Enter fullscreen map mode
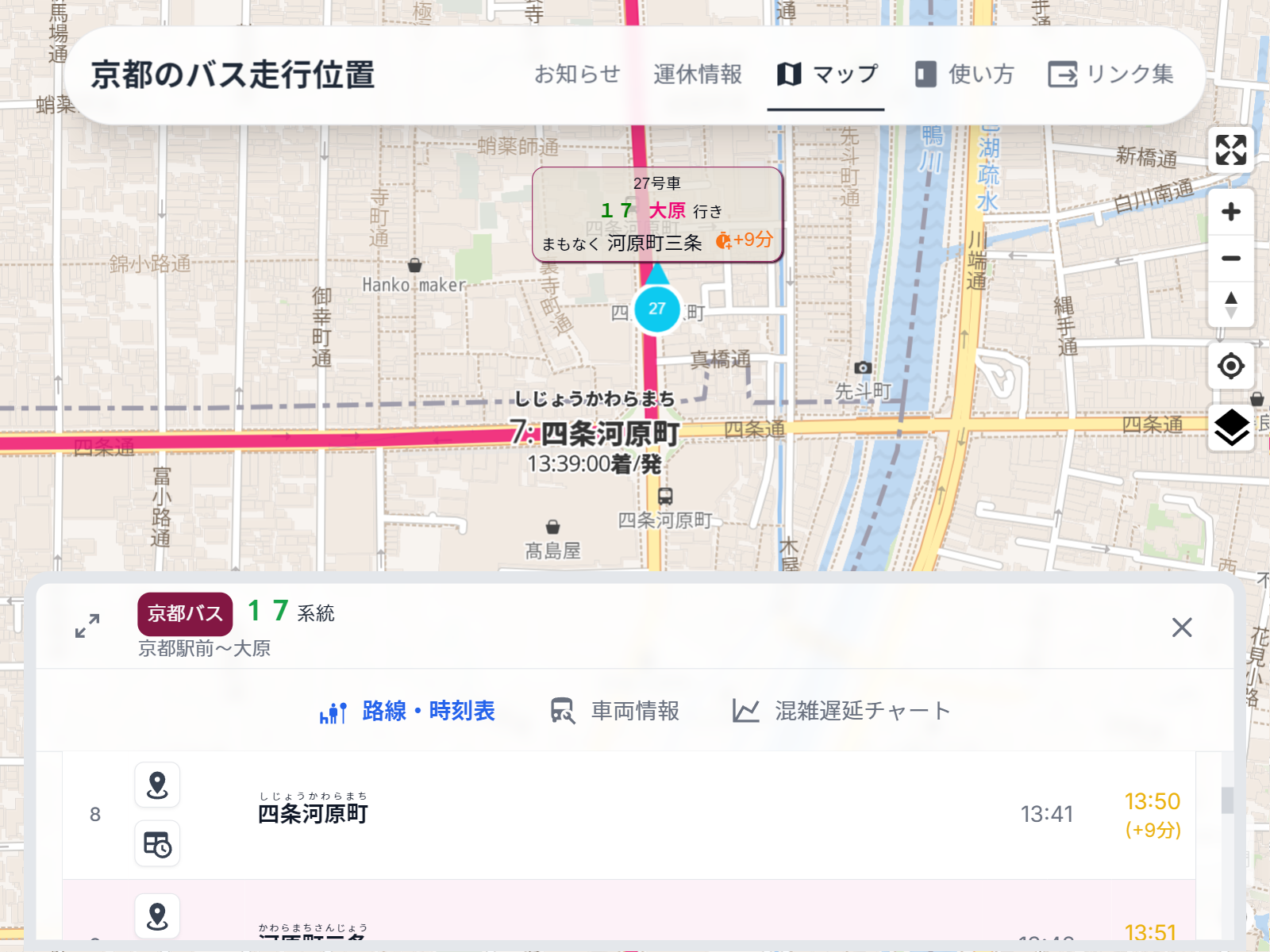Image resolution: width=1270 pixels, height=952 pixels. [1230, 150]
